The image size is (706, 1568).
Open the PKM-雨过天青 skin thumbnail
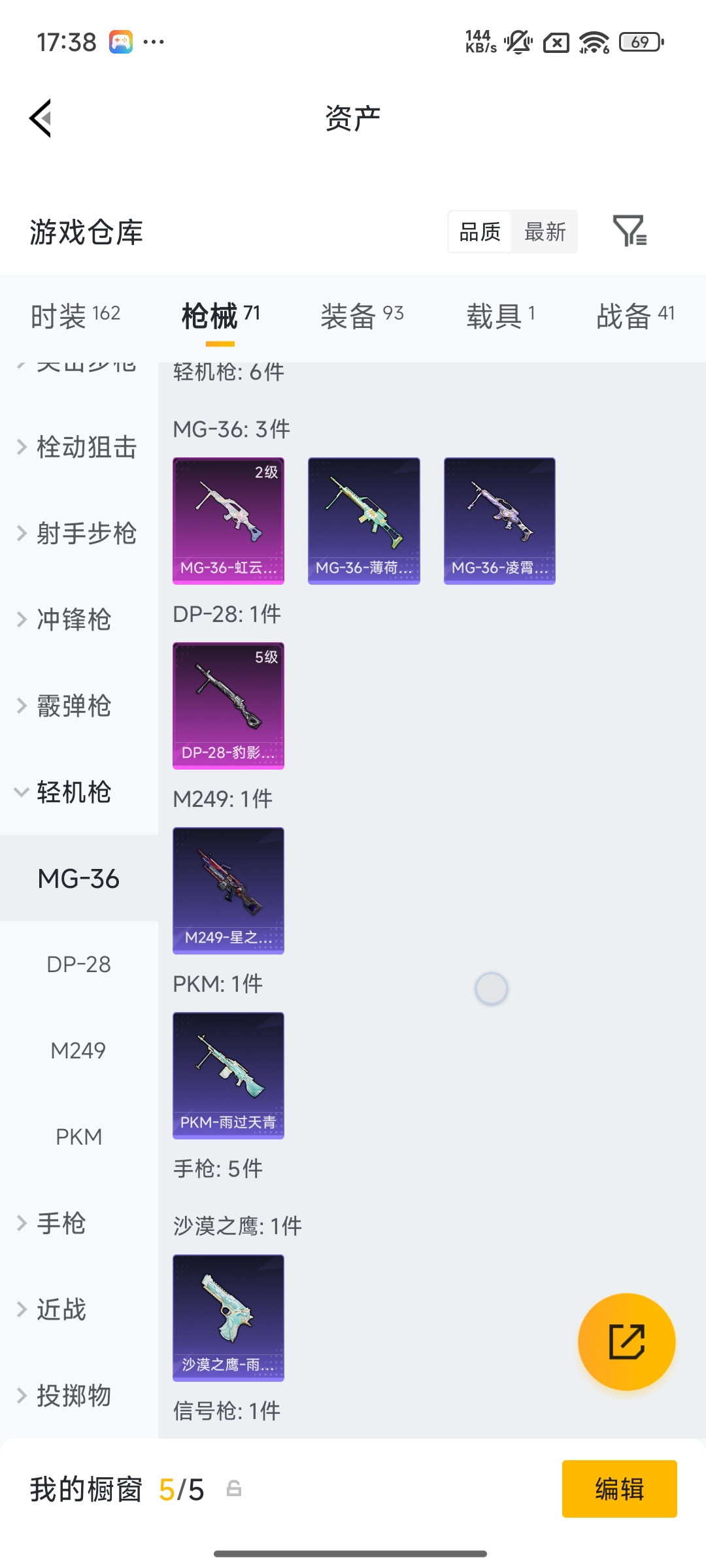(x=227, y=1077)
